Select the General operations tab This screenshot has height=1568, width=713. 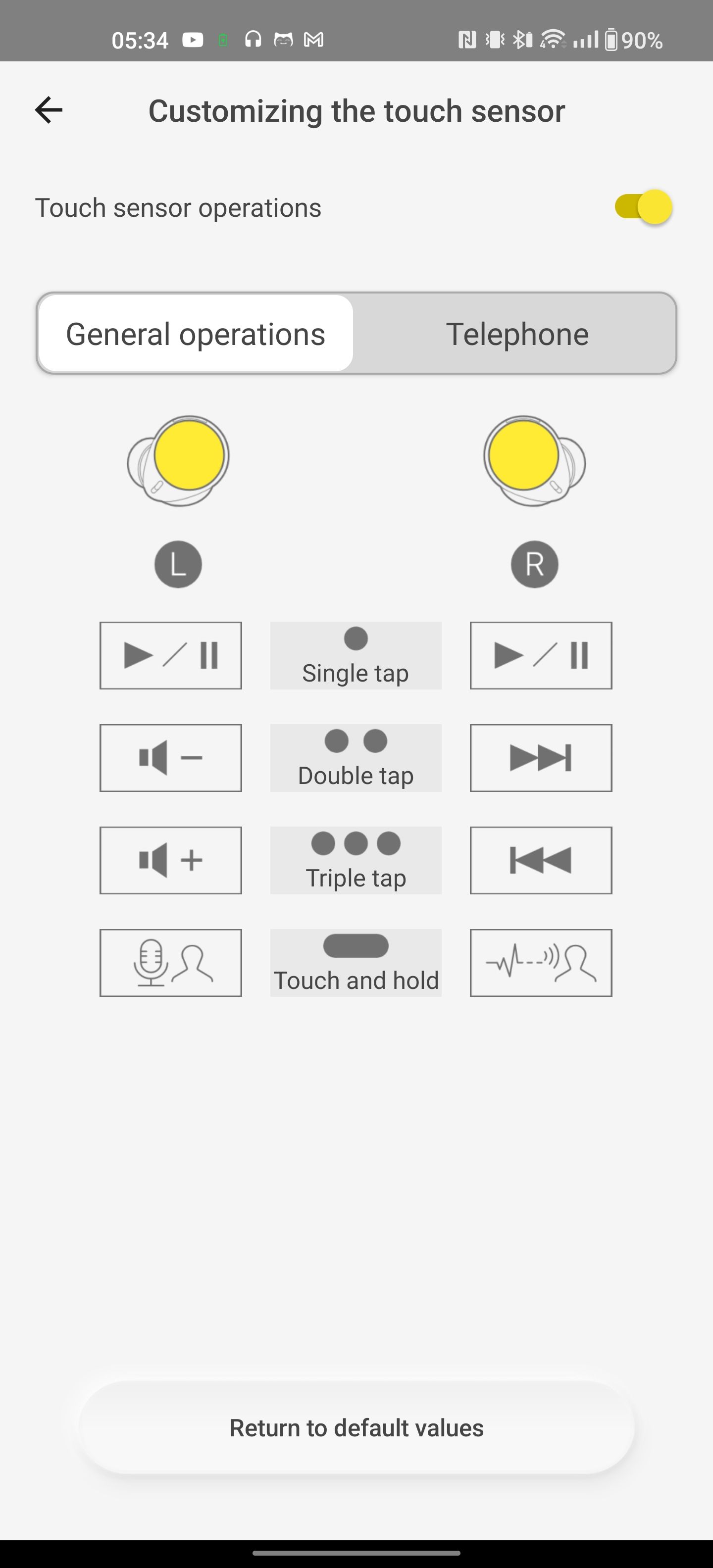click(196, 334)
